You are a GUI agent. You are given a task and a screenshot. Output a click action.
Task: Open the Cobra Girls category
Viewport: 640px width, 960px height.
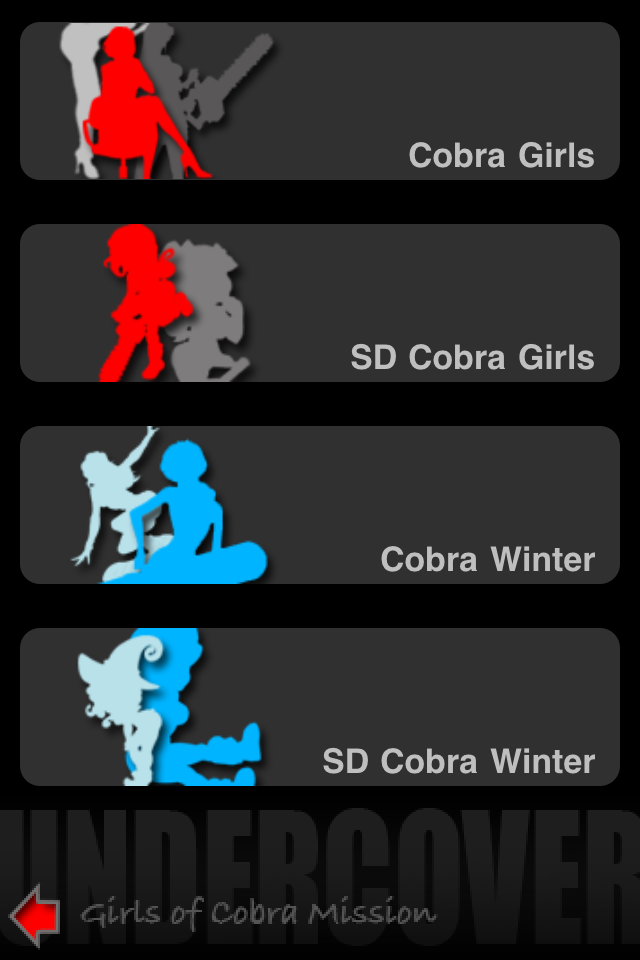(320, 101)
